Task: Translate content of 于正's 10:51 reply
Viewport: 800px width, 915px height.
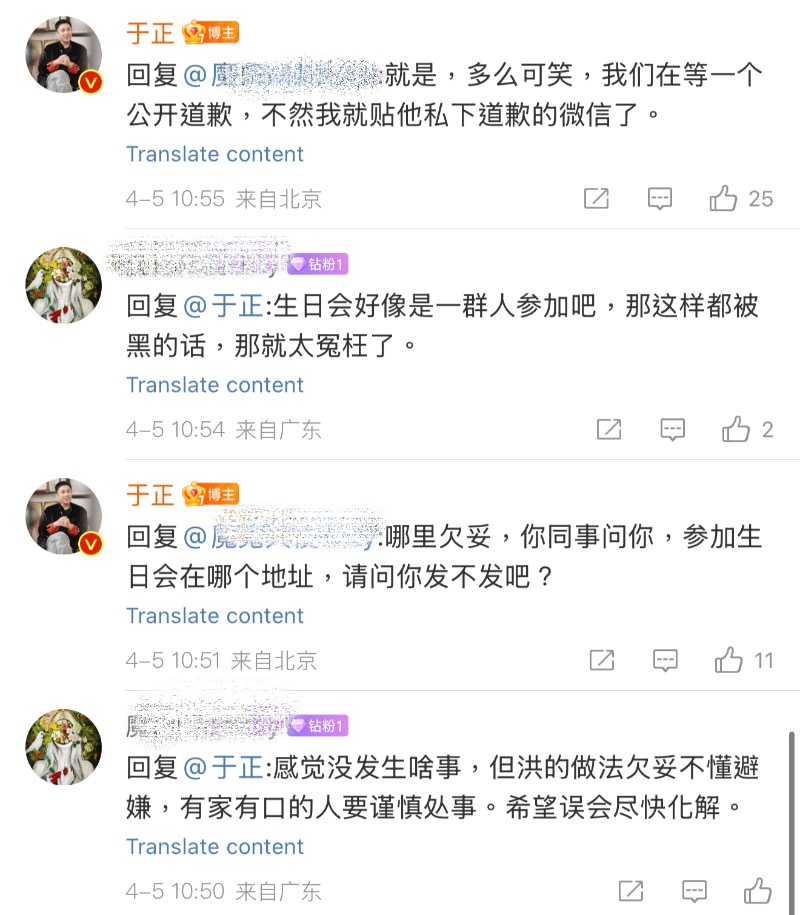Action: (214, 616)
